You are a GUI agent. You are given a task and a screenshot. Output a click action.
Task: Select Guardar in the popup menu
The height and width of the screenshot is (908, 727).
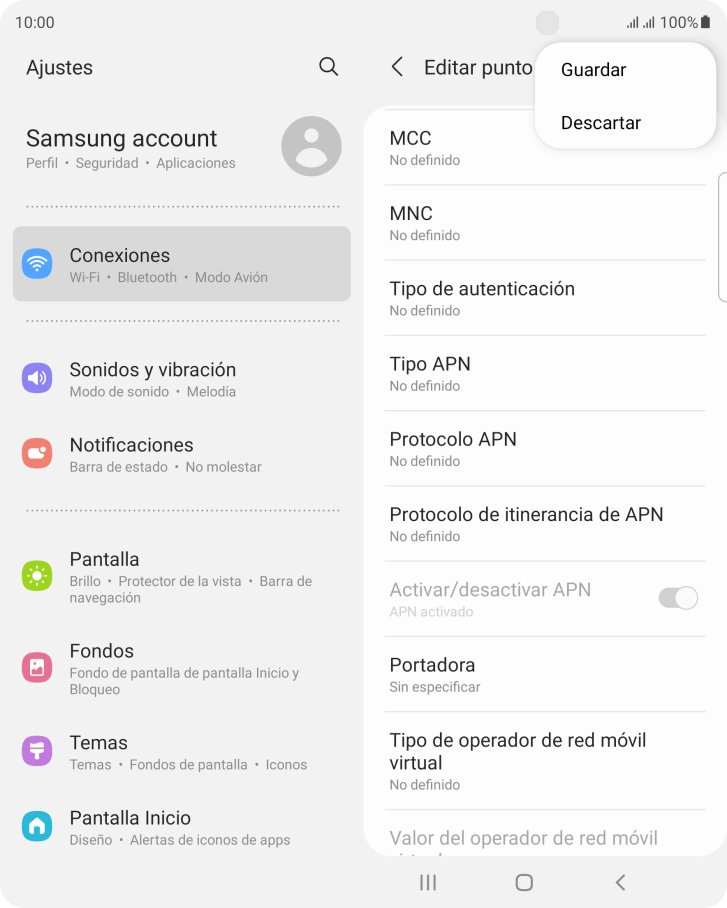594,70
